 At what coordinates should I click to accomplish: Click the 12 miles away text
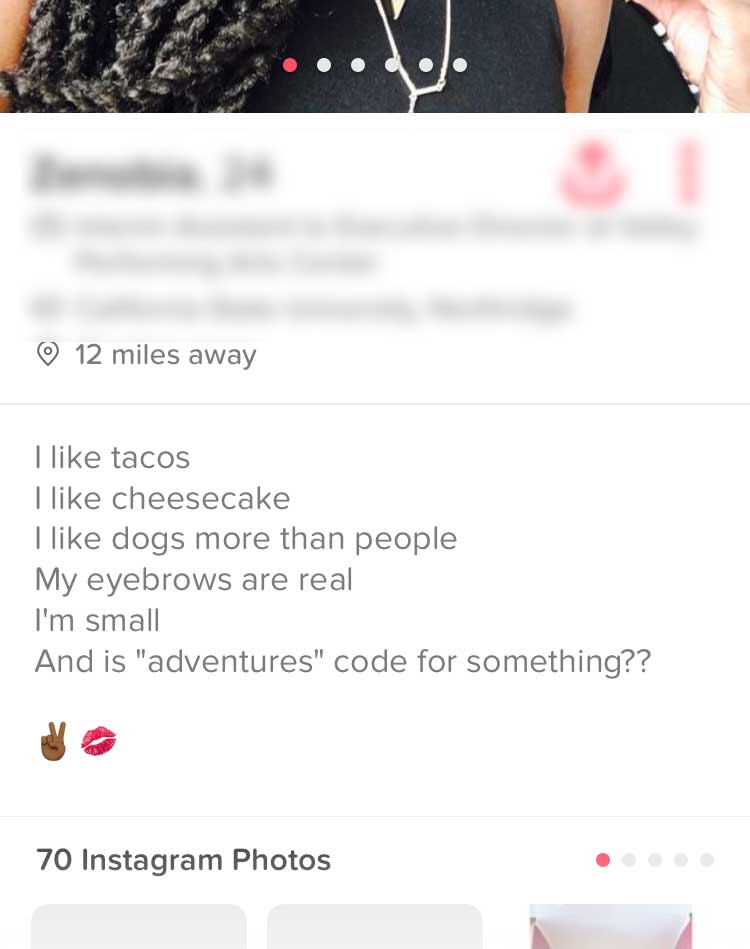[166, 354]
